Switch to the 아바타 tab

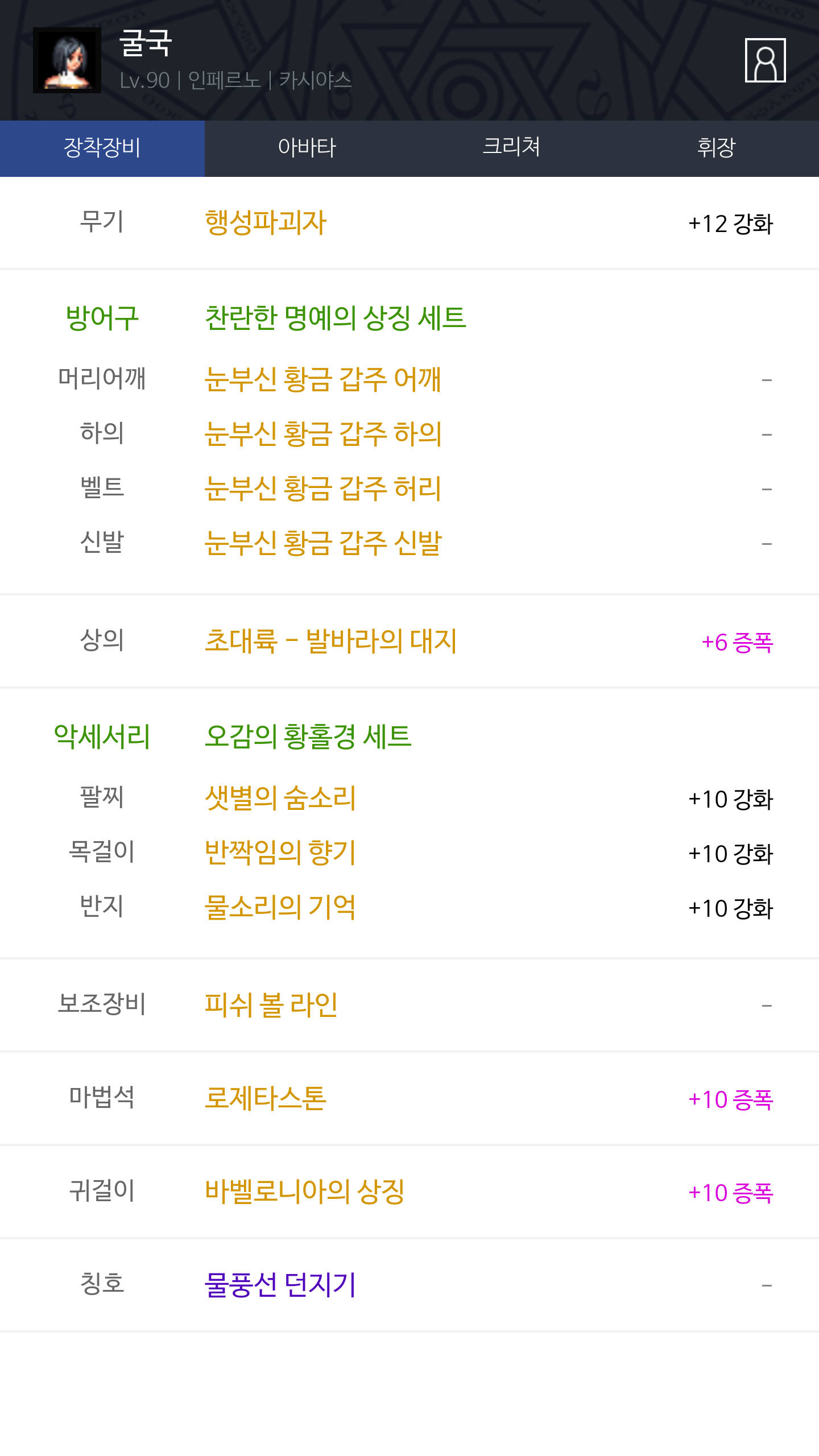click(307, 148)
